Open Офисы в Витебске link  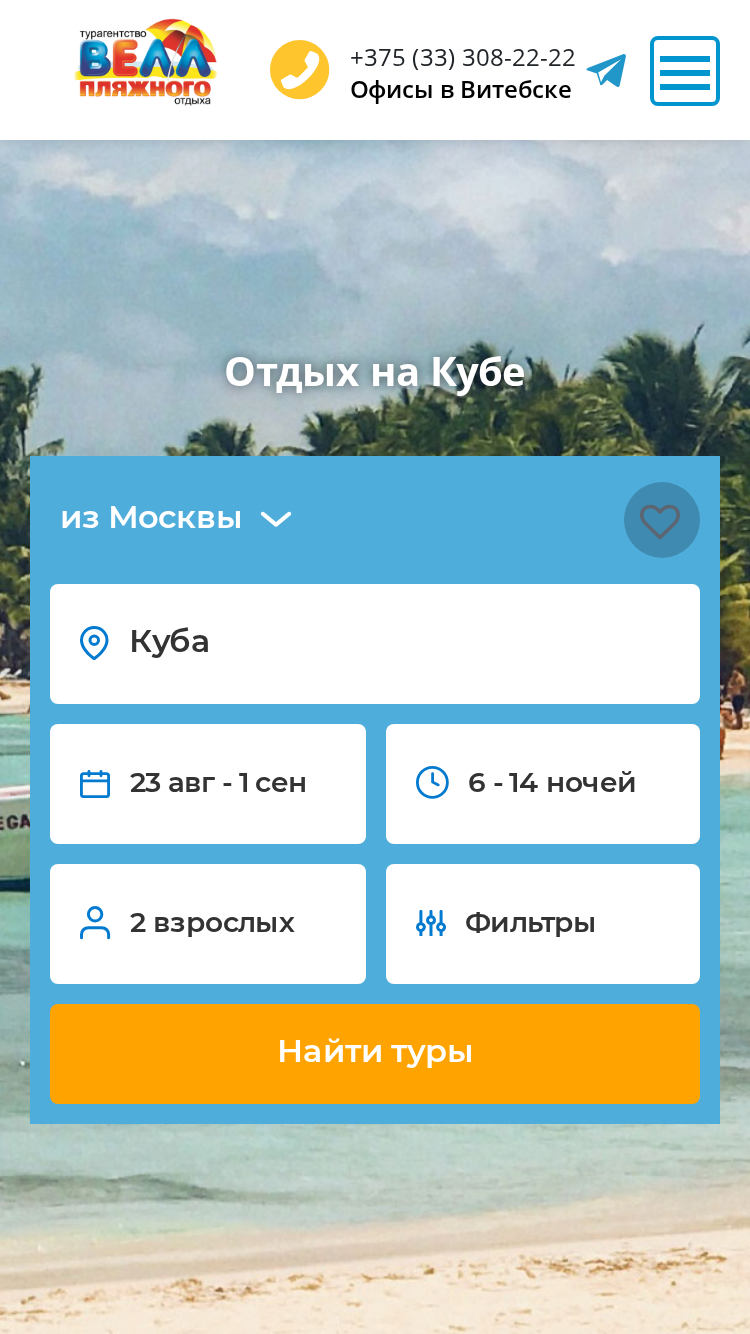(461, 90)
